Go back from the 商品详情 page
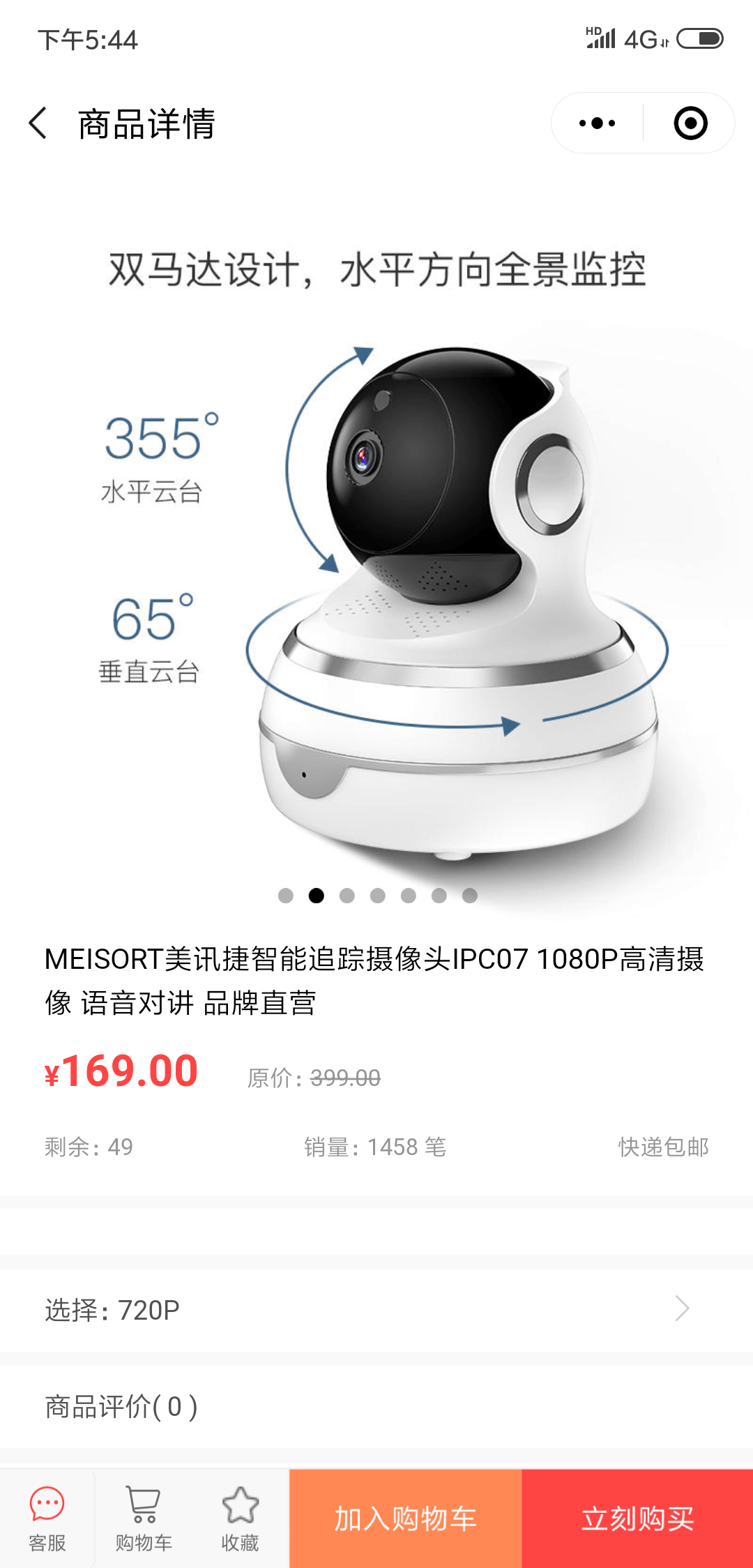The image size is (753, 1568). (38, 123)
